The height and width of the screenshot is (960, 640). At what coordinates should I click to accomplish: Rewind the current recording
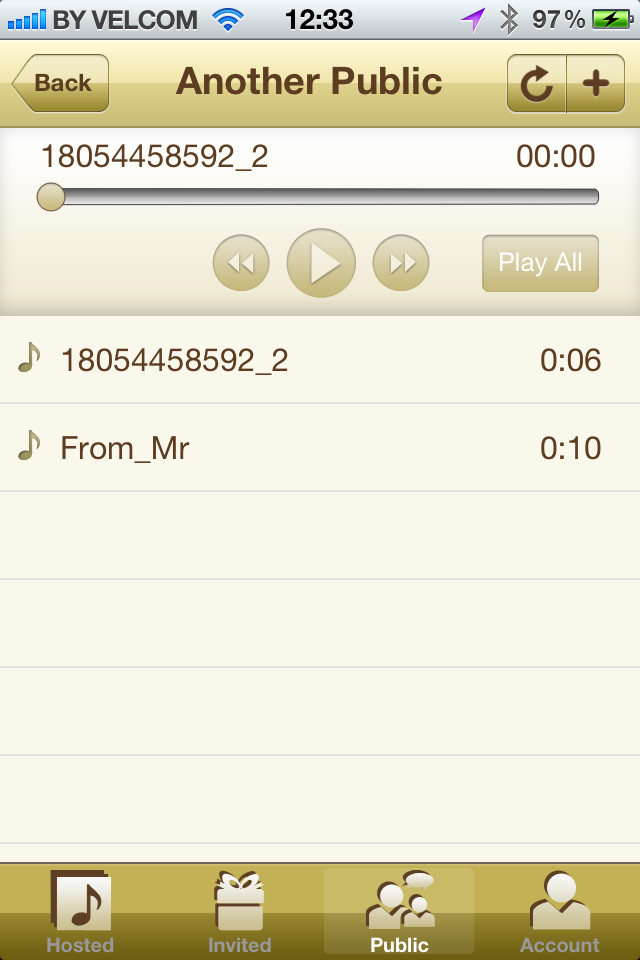[241, 263]
